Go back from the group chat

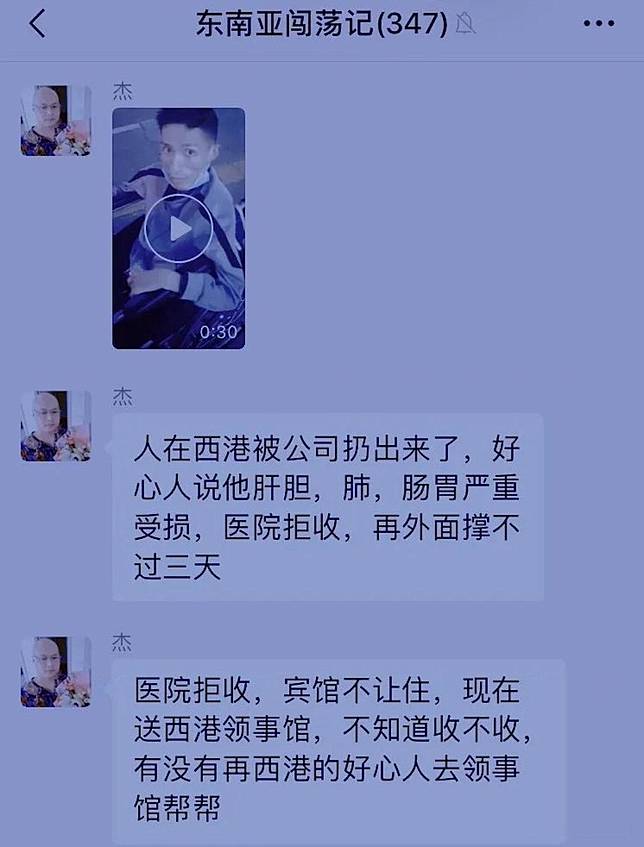(x=37, y=24)
